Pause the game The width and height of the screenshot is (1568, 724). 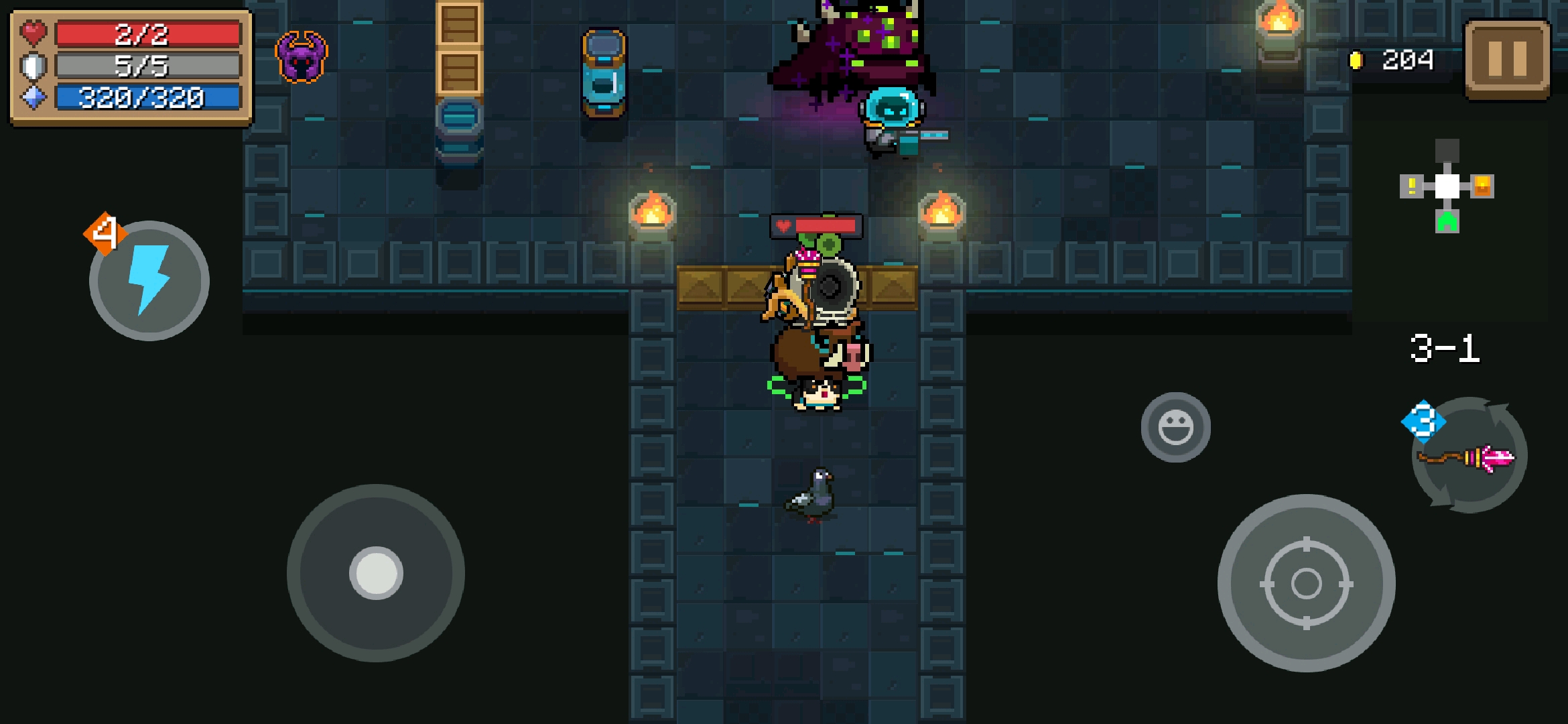(x=1507, y=59)
